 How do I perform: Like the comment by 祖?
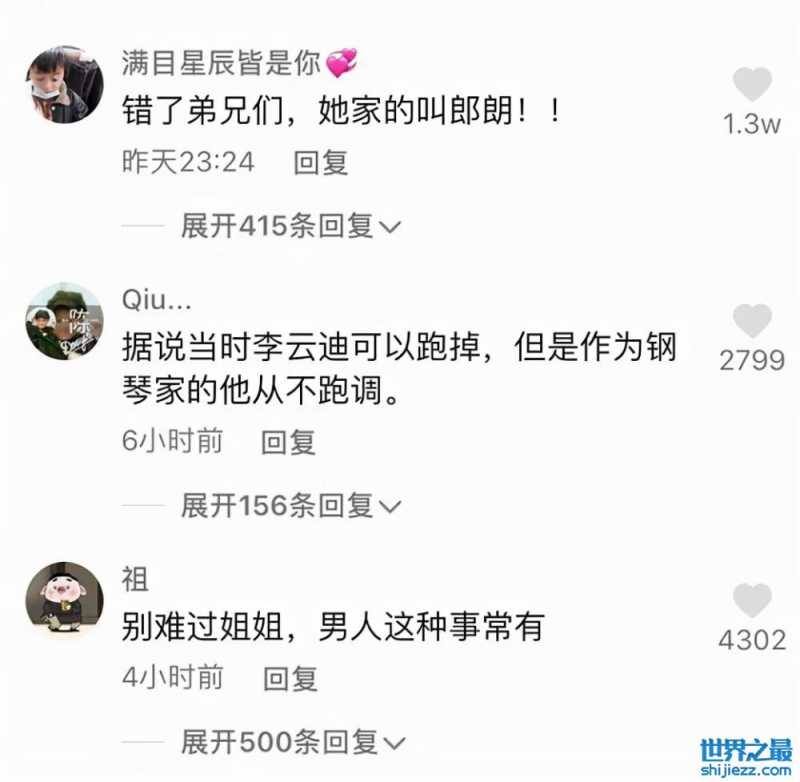tap(751, 601)
